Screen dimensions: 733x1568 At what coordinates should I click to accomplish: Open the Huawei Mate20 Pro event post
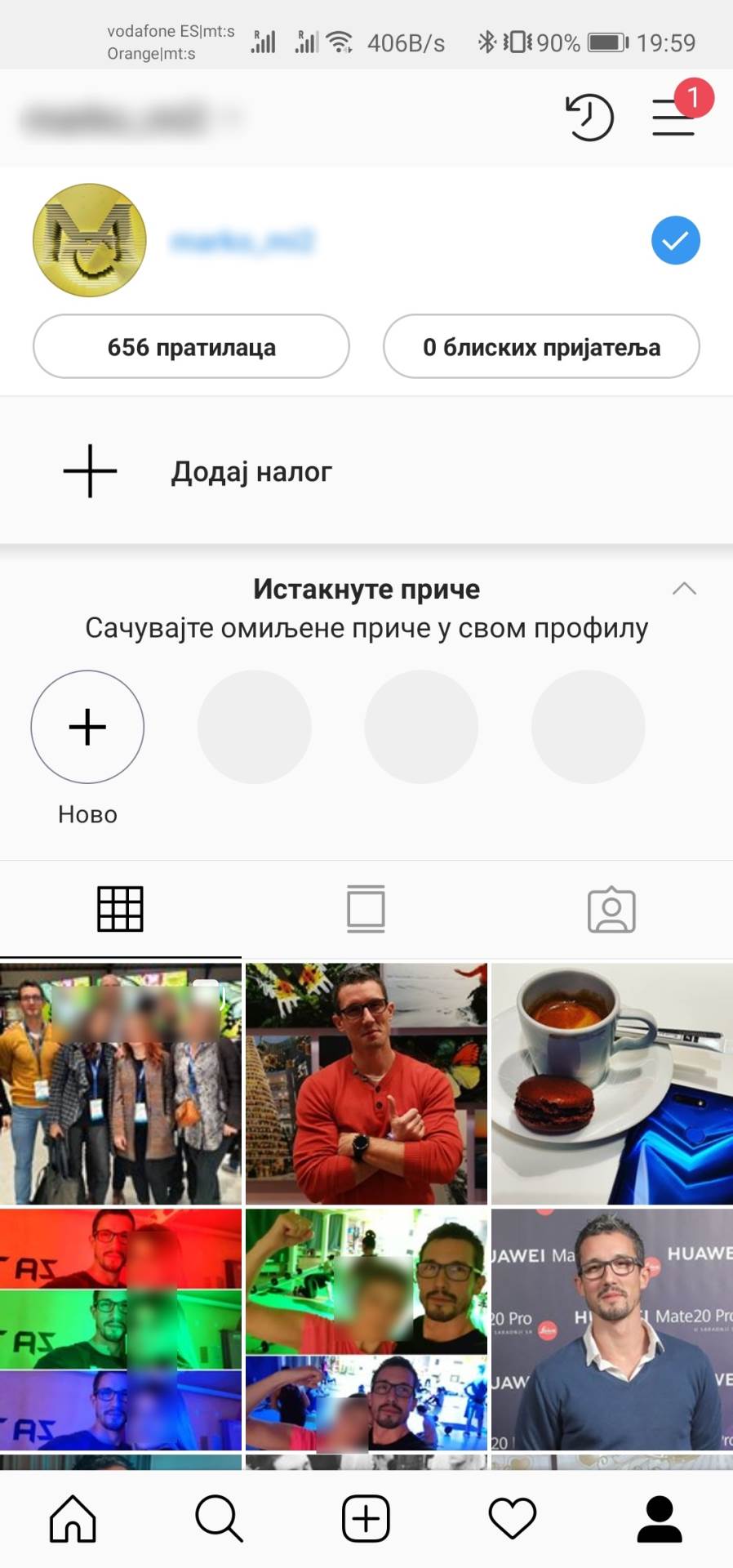tap(612, 1330)
